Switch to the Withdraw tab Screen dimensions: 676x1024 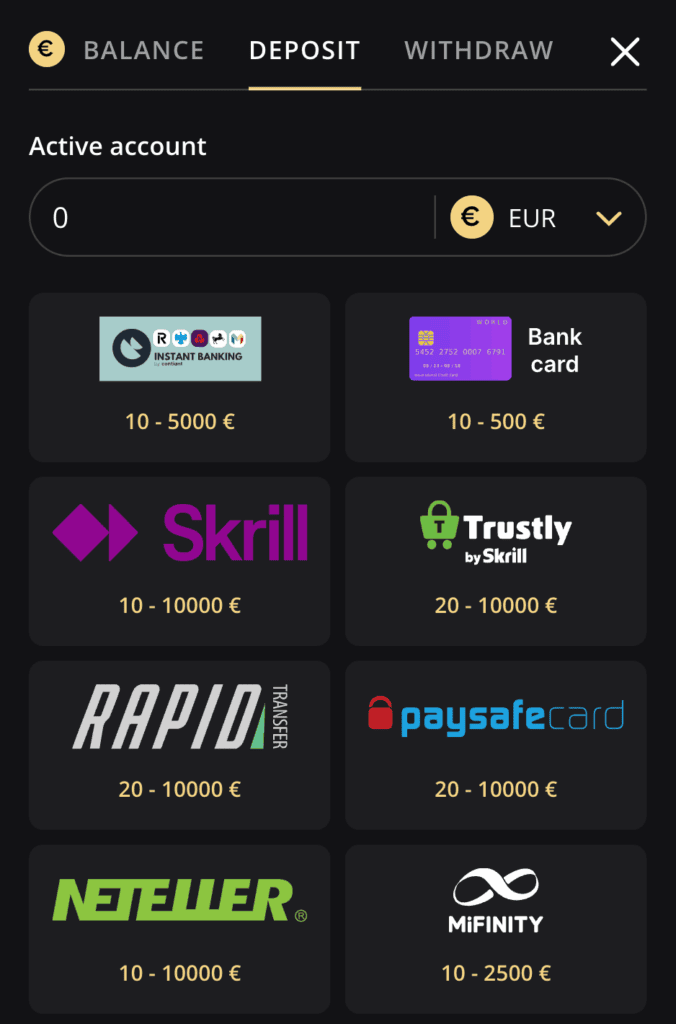478,50
